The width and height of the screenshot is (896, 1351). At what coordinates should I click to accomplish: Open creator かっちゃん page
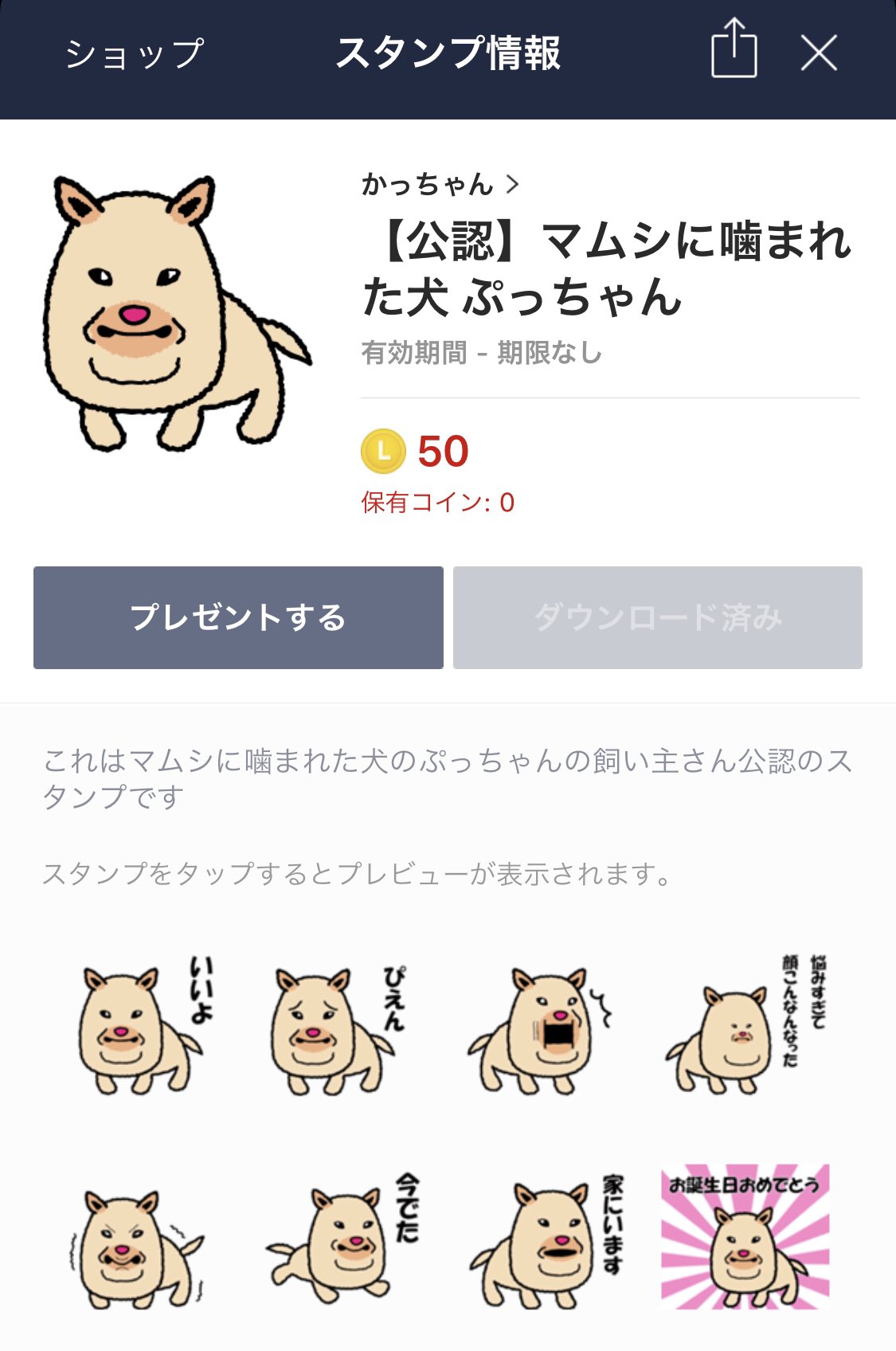(x=440, y=185)
